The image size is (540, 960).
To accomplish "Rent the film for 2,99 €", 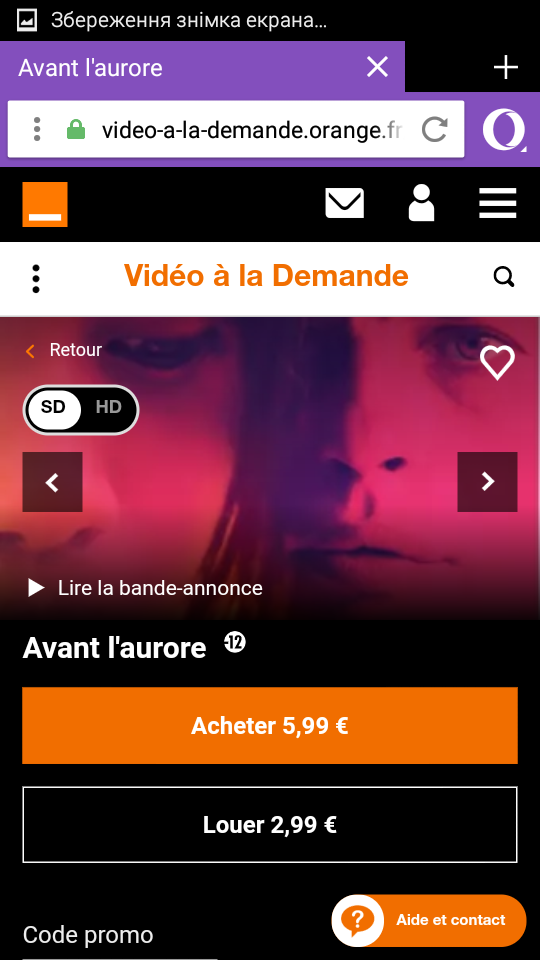I will coord(270,825).
